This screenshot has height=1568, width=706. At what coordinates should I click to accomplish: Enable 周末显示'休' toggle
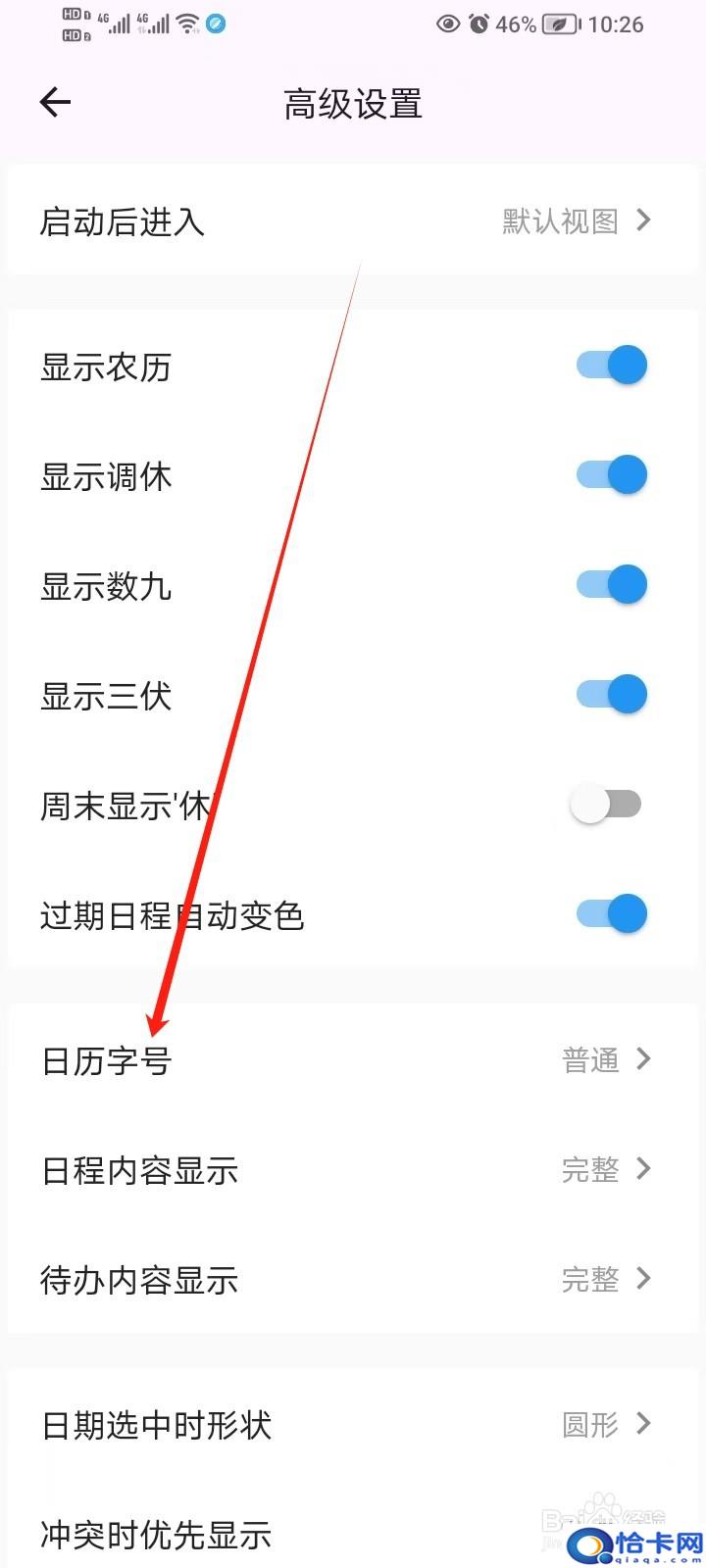(606, 805)
